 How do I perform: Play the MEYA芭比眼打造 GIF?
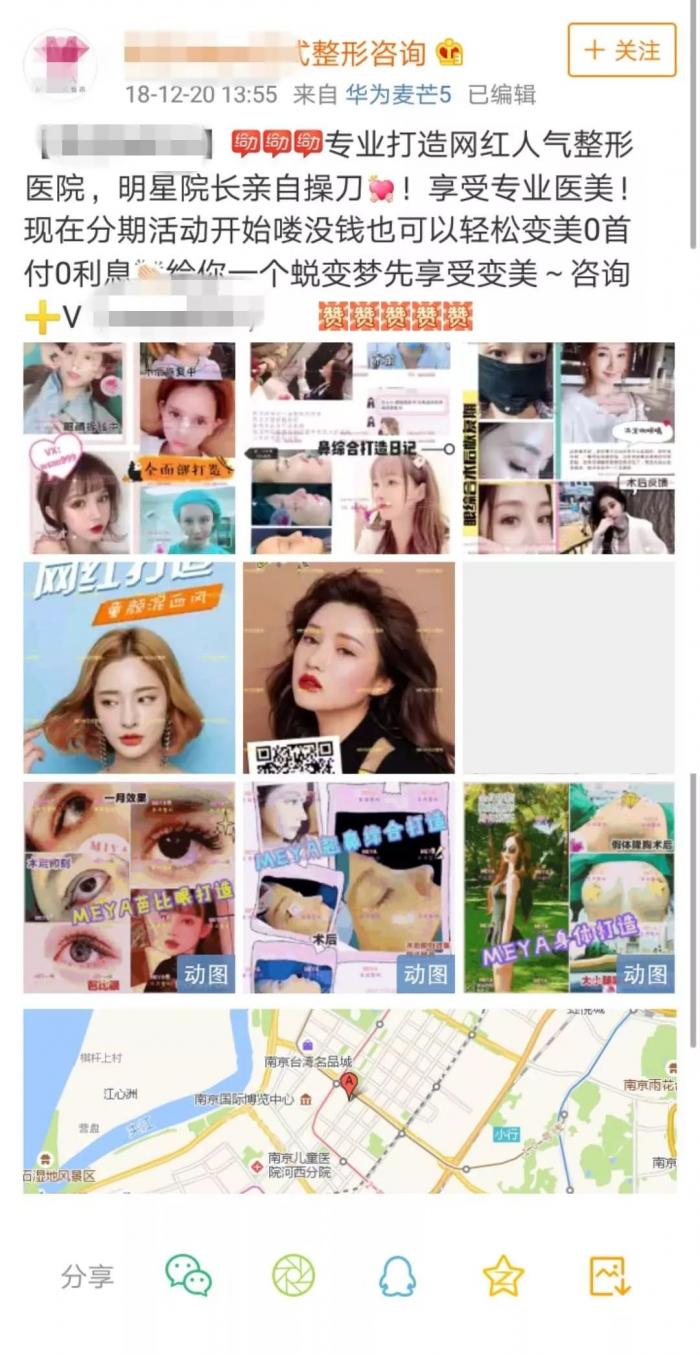(129, 887)
